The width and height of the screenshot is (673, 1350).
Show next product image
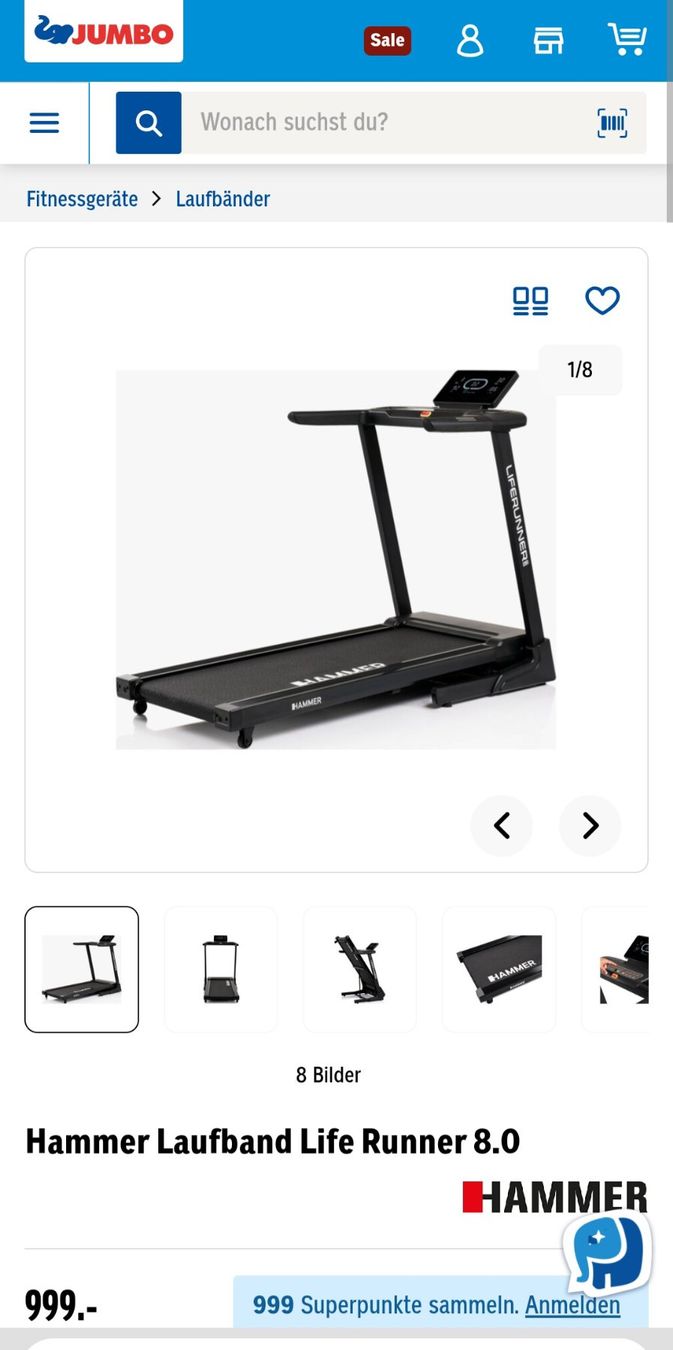[x=590, y=826]
